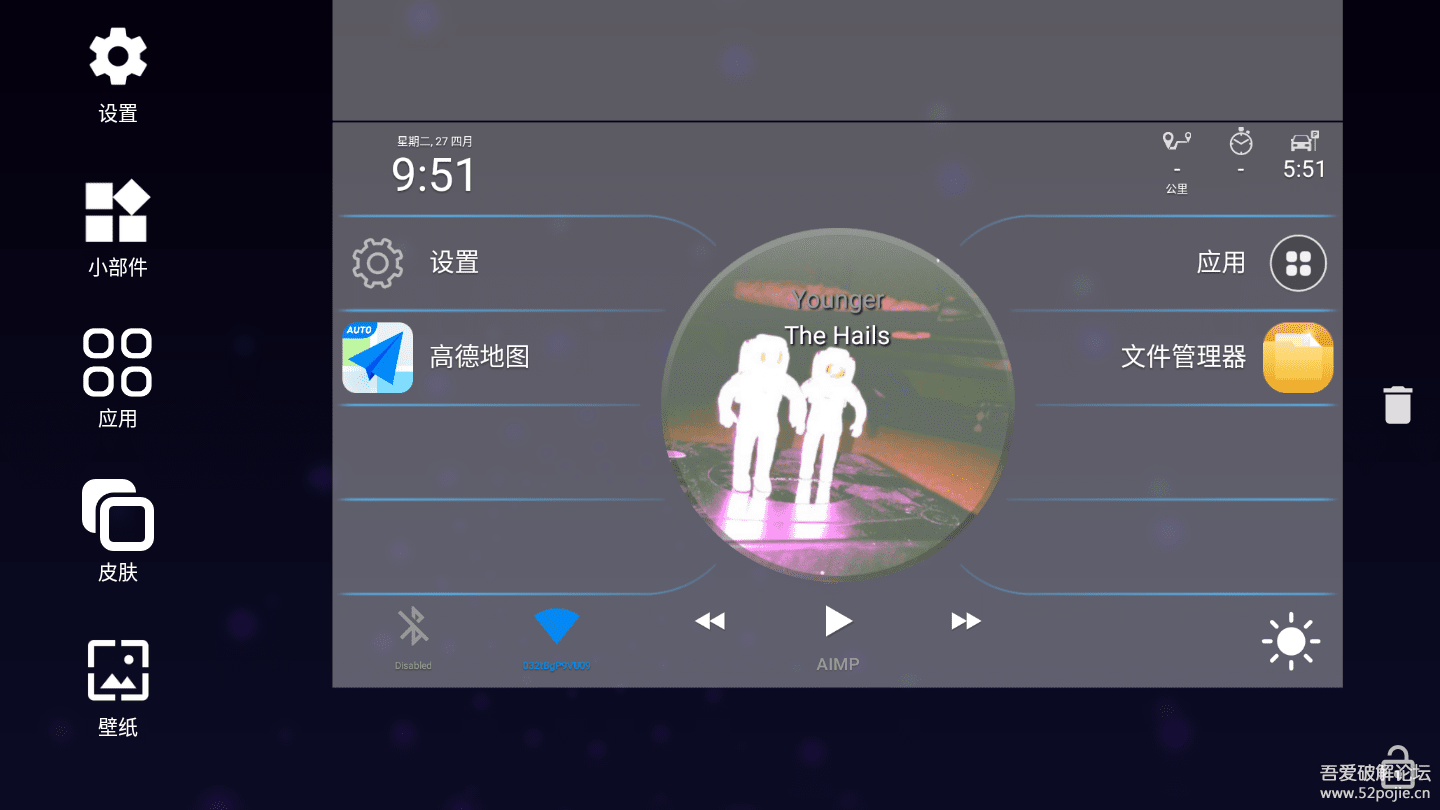Open the 应用 app drawer grid button
The image size is (1440, 810).
click(x=1298, y=263)
